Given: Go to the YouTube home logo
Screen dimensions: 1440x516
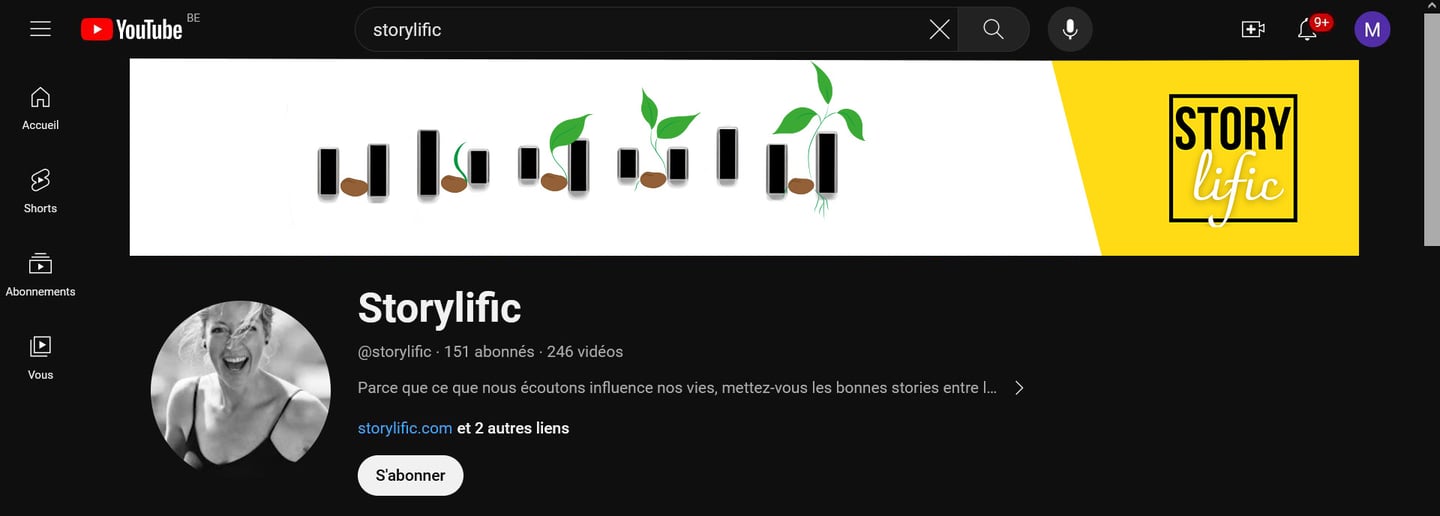Looking at the screenshot, I should click(132, 30).
